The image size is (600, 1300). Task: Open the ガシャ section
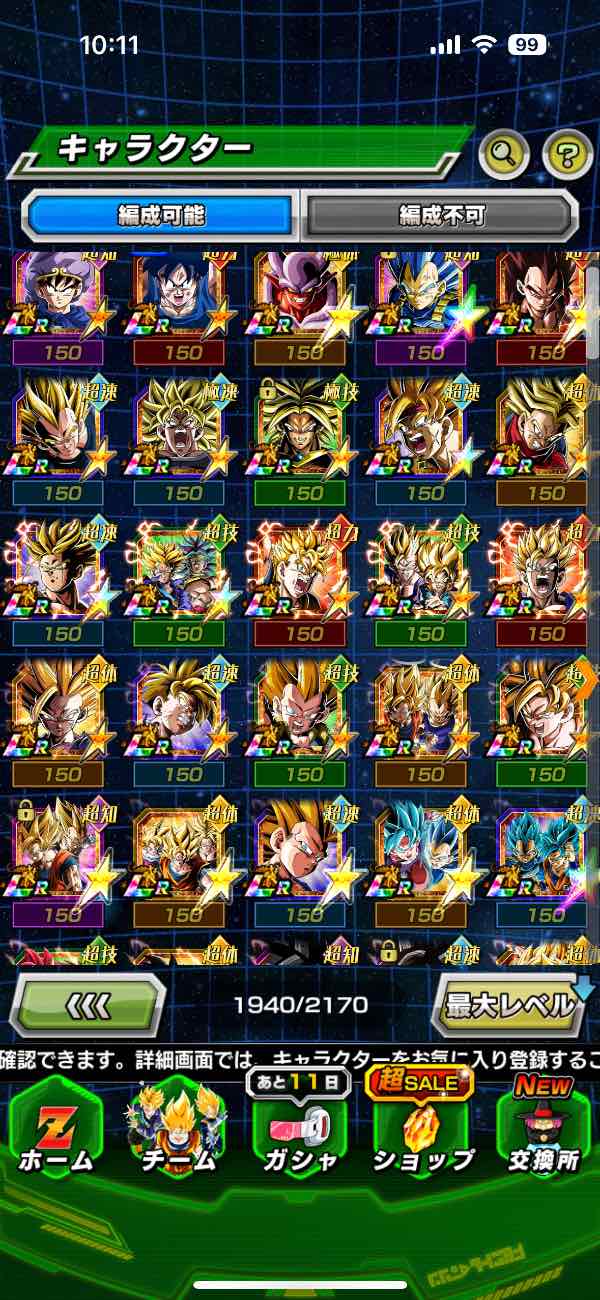297,1128
